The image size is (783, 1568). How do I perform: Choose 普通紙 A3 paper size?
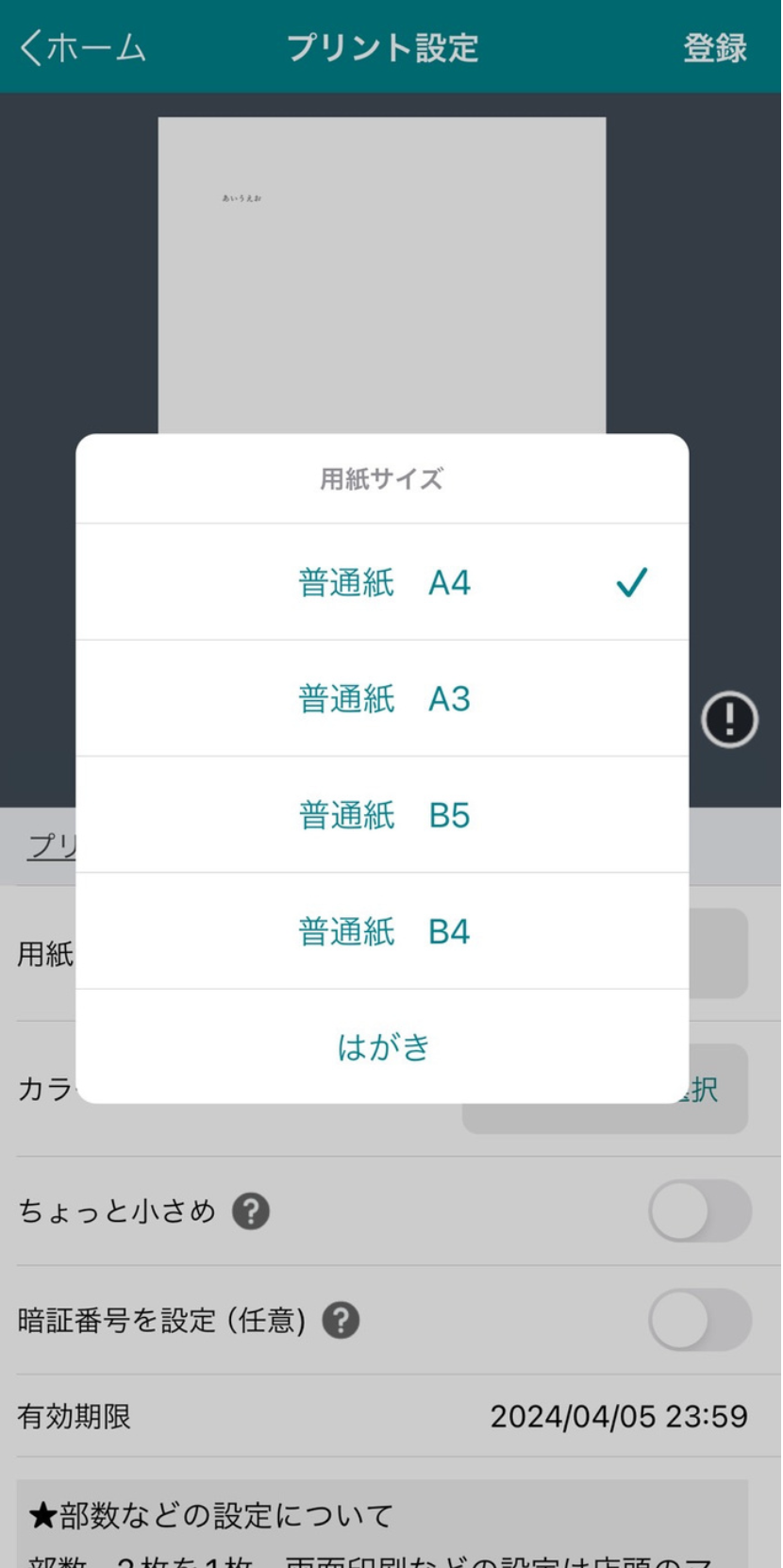coord(382,699)
